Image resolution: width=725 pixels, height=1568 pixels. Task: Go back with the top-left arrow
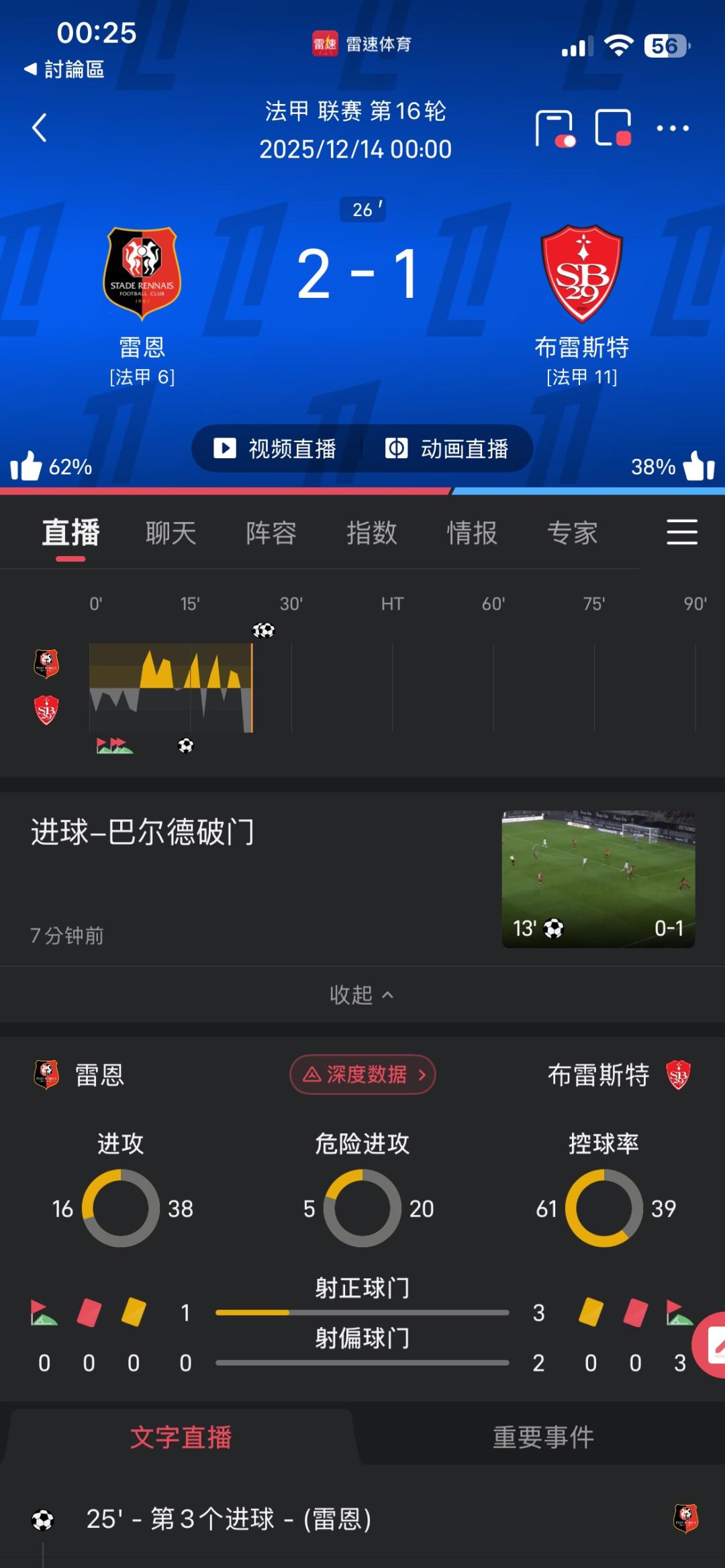pos(40,127)
